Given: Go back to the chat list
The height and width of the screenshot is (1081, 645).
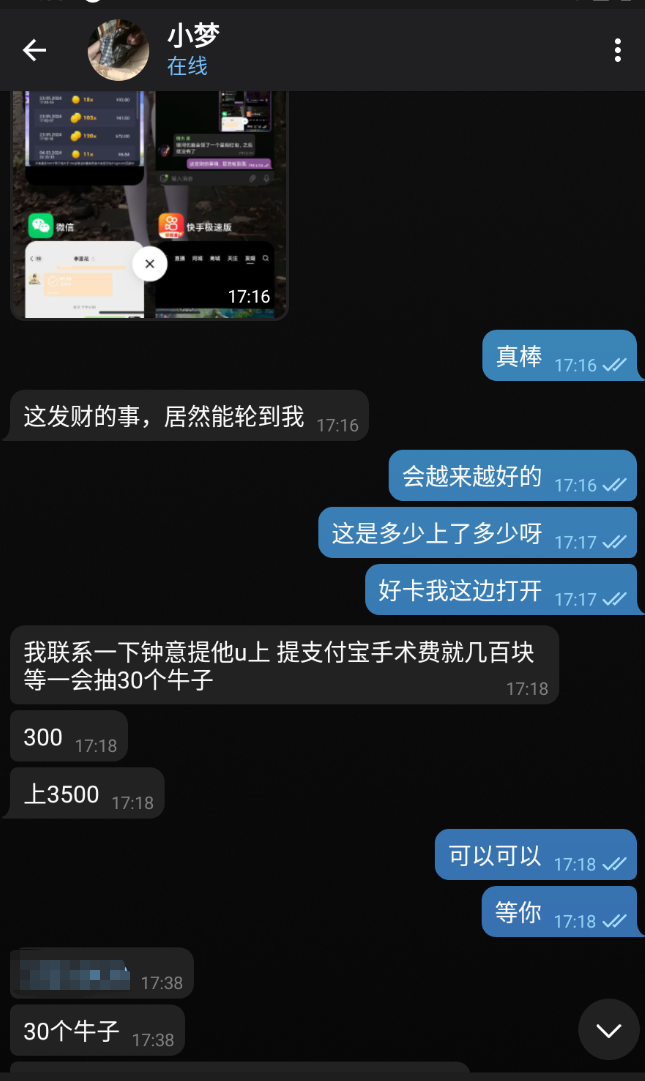Looking at the screenshot, I should click(34, 50).
